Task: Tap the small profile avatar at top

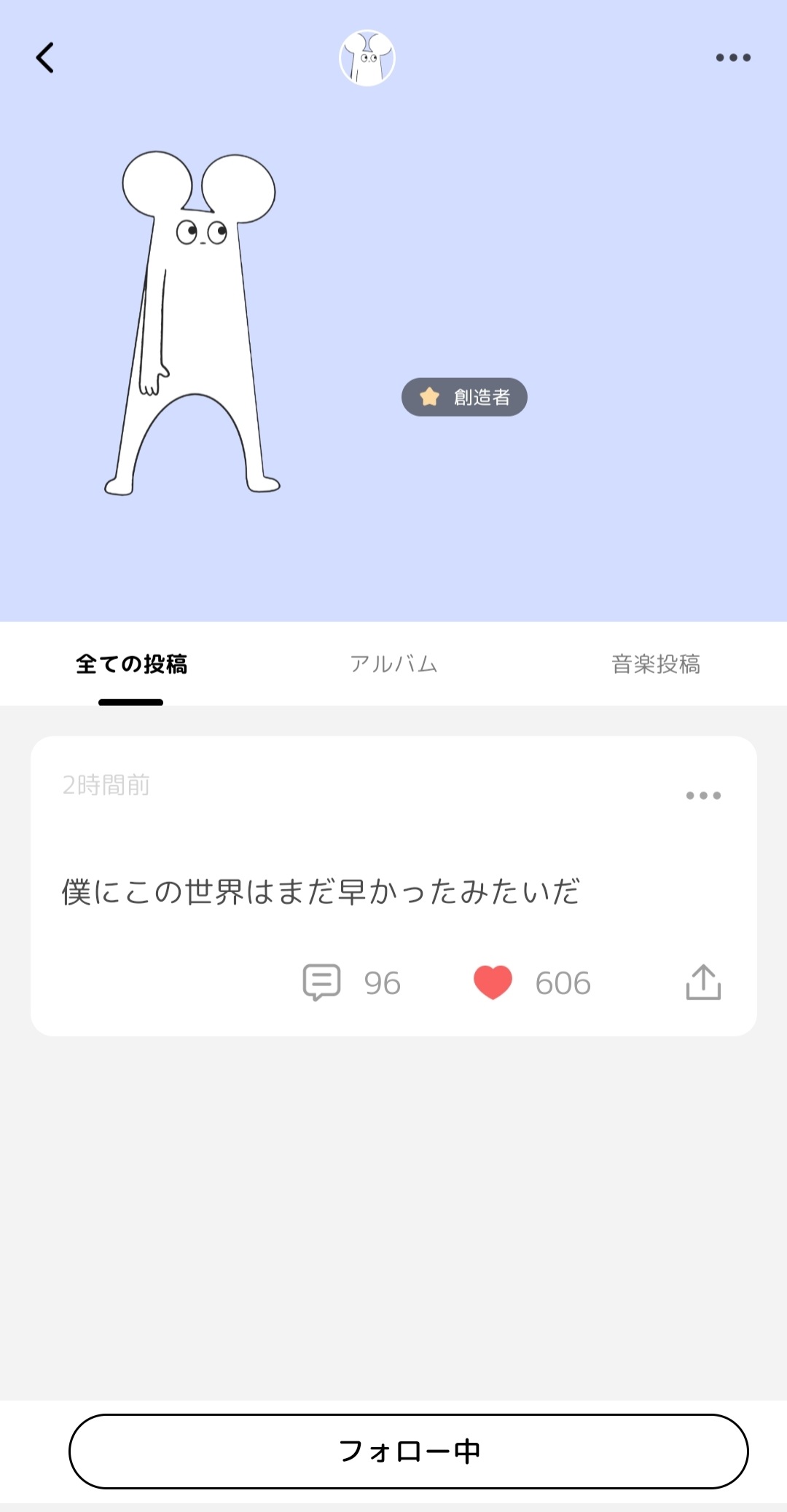Action: [x=367, y=58]
